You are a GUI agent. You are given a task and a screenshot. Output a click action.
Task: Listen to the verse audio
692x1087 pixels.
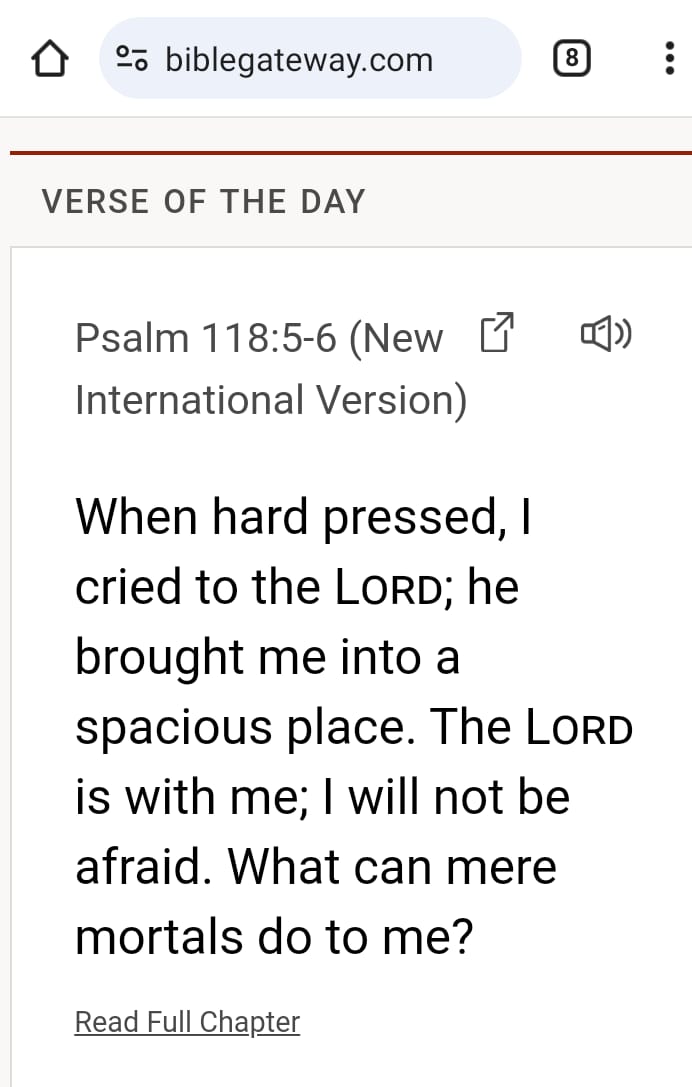(605, 333)
